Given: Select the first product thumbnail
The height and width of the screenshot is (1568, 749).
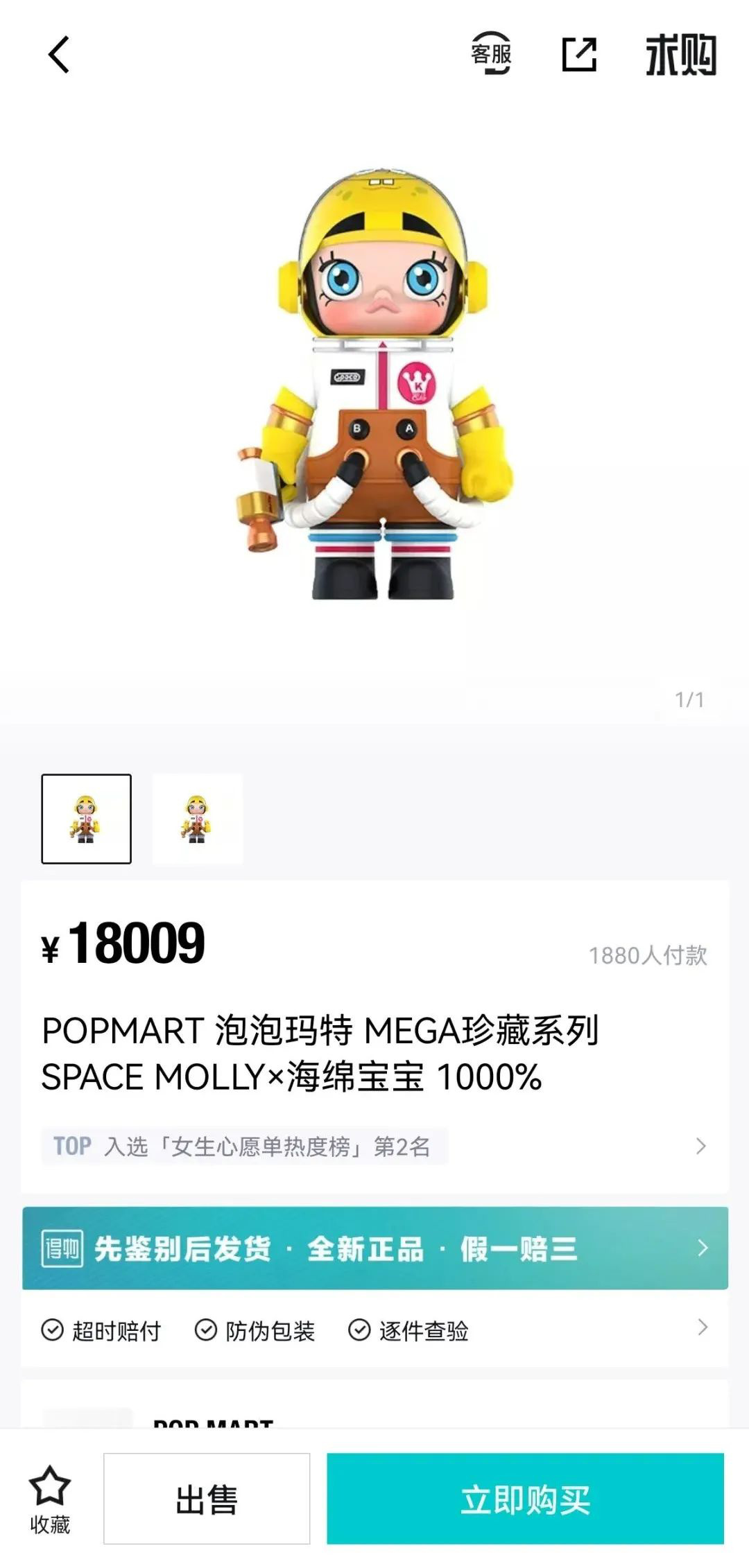Looking at the screenshot, I should point(87,819).
